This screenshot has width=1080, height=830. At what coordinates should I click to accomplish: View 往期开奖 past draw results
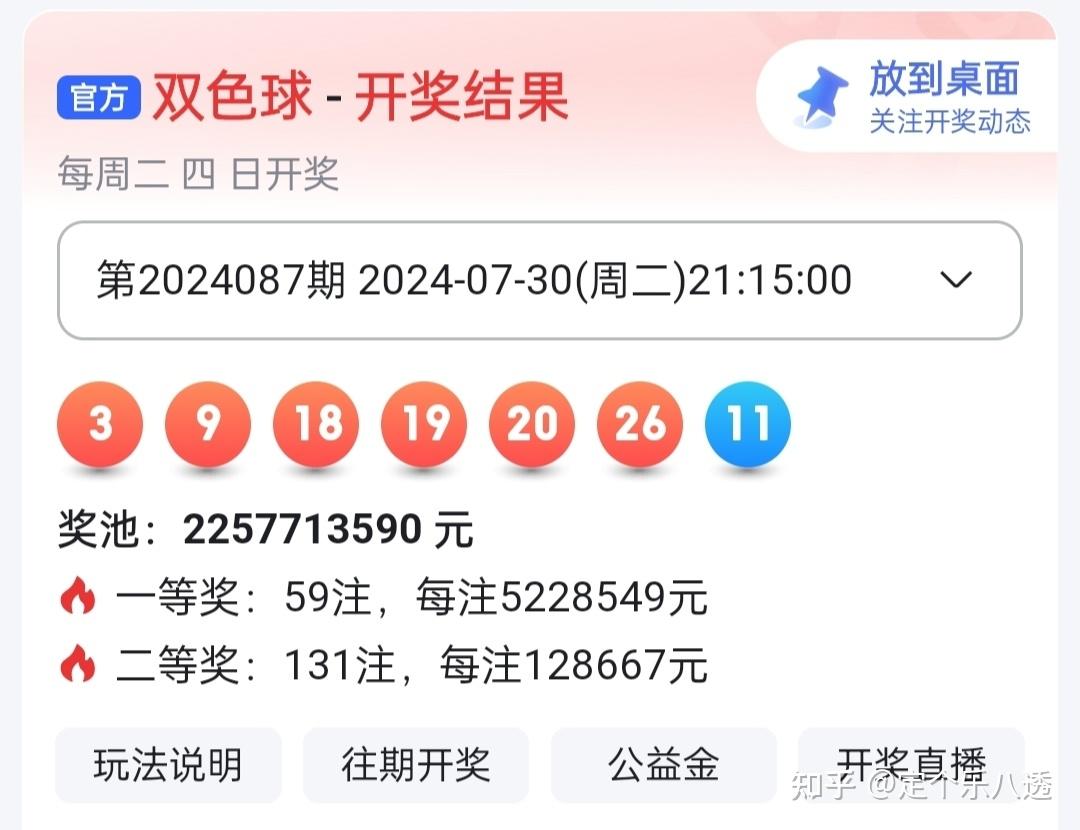[415, 765]
